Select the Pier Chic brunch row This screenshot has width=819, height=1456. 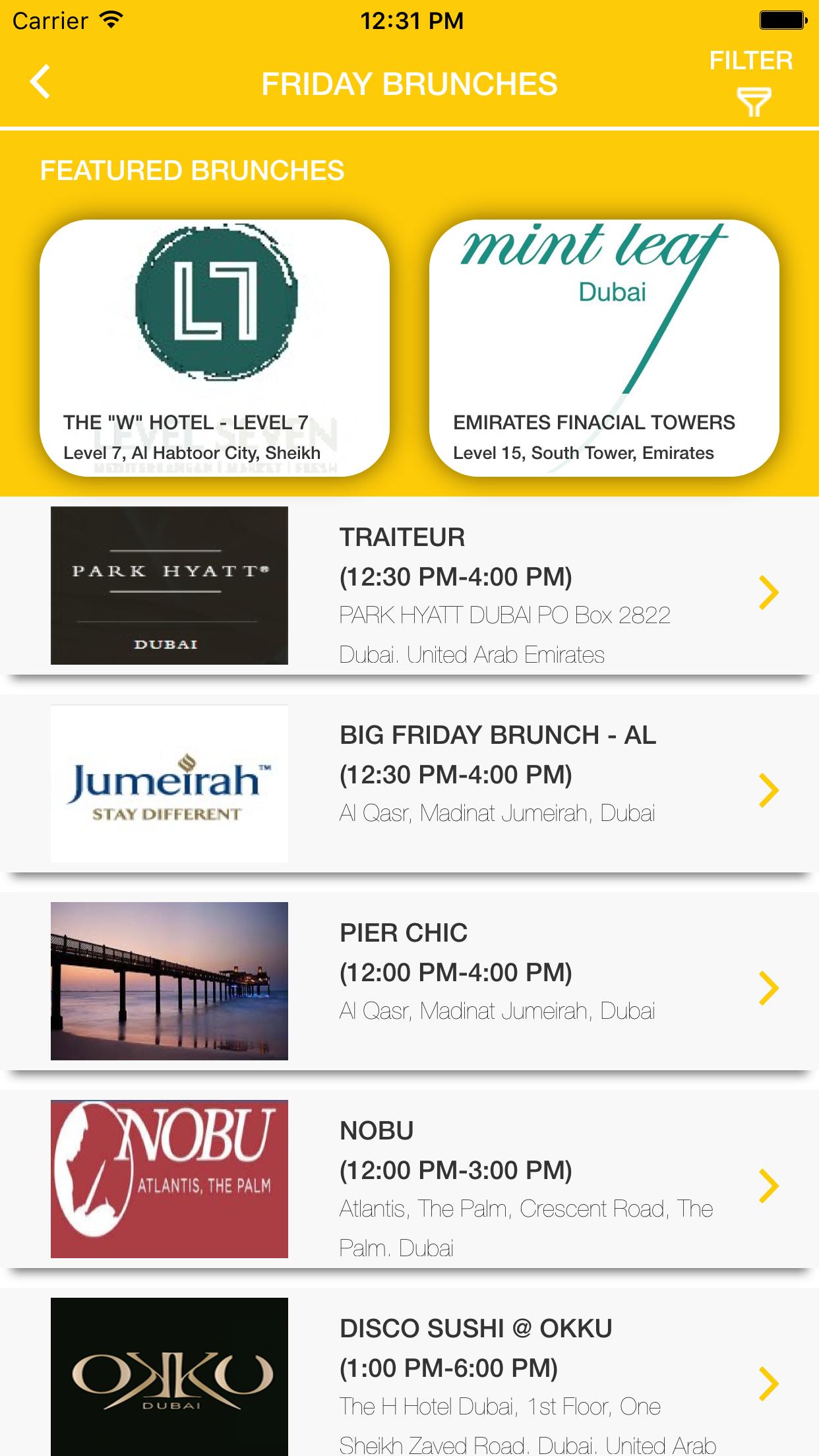pyautogui.click(x=409, y=983)
